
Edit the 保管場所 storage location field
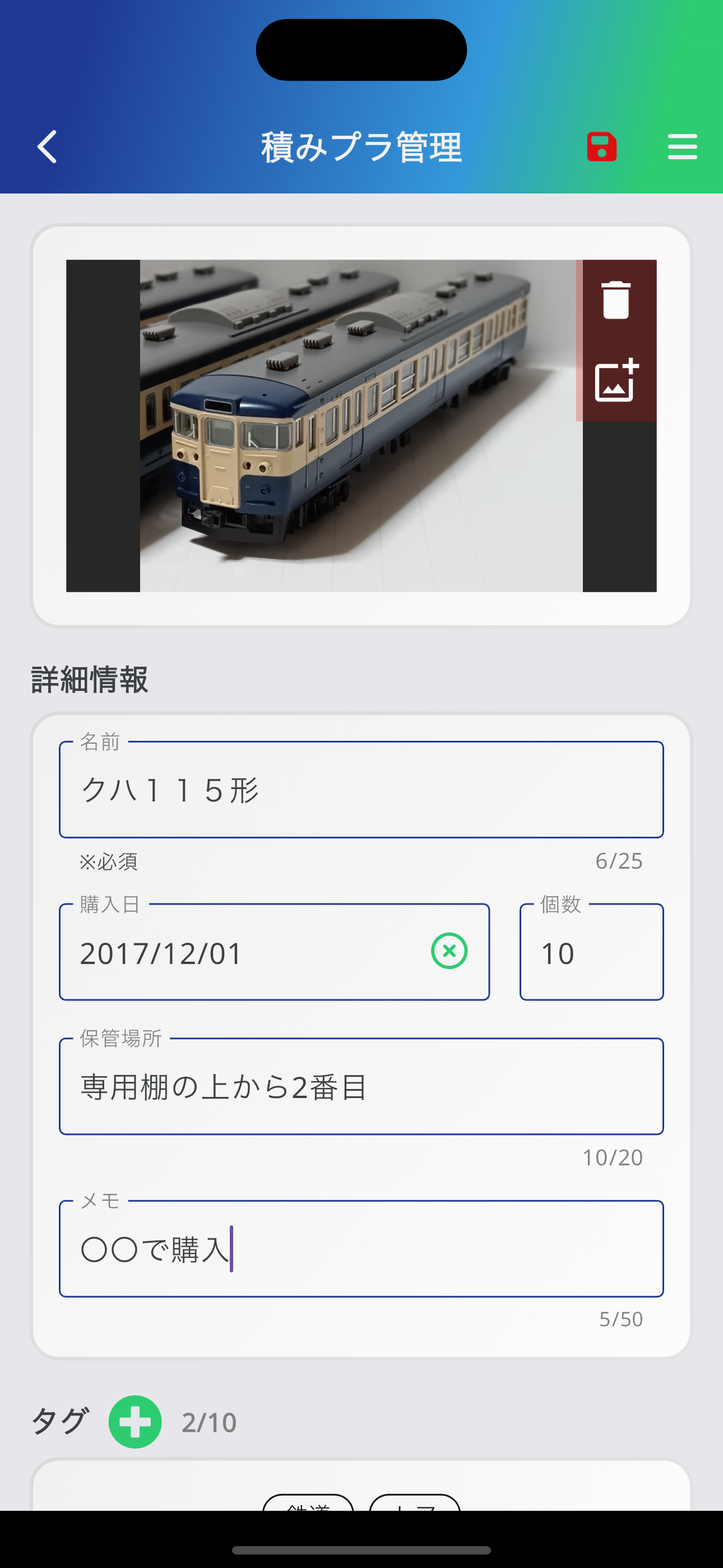point(361,1087)
